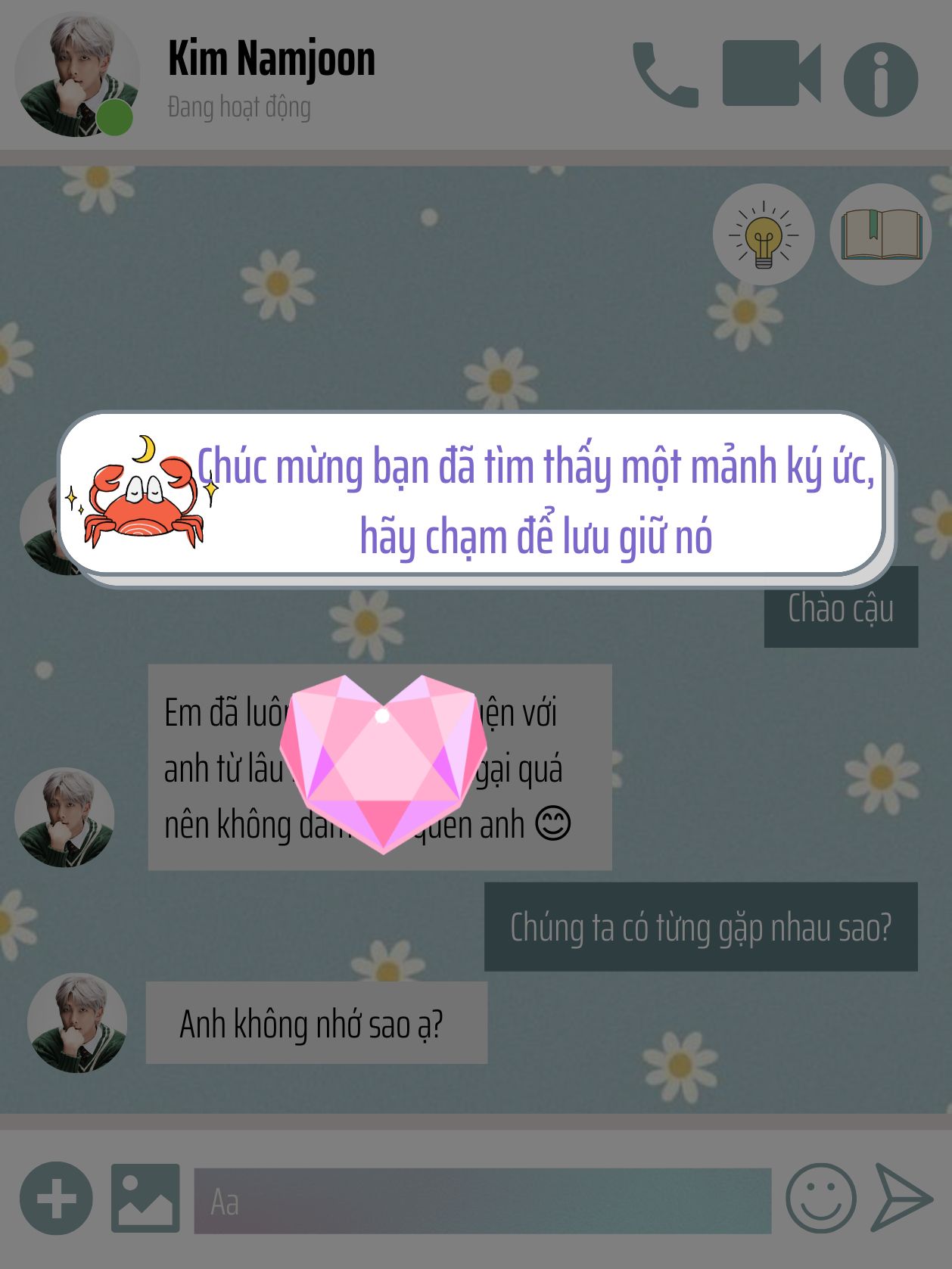The image size is (952, 1269).
Task: Open the open-book story log icon
Action: [x=882, y=235]
